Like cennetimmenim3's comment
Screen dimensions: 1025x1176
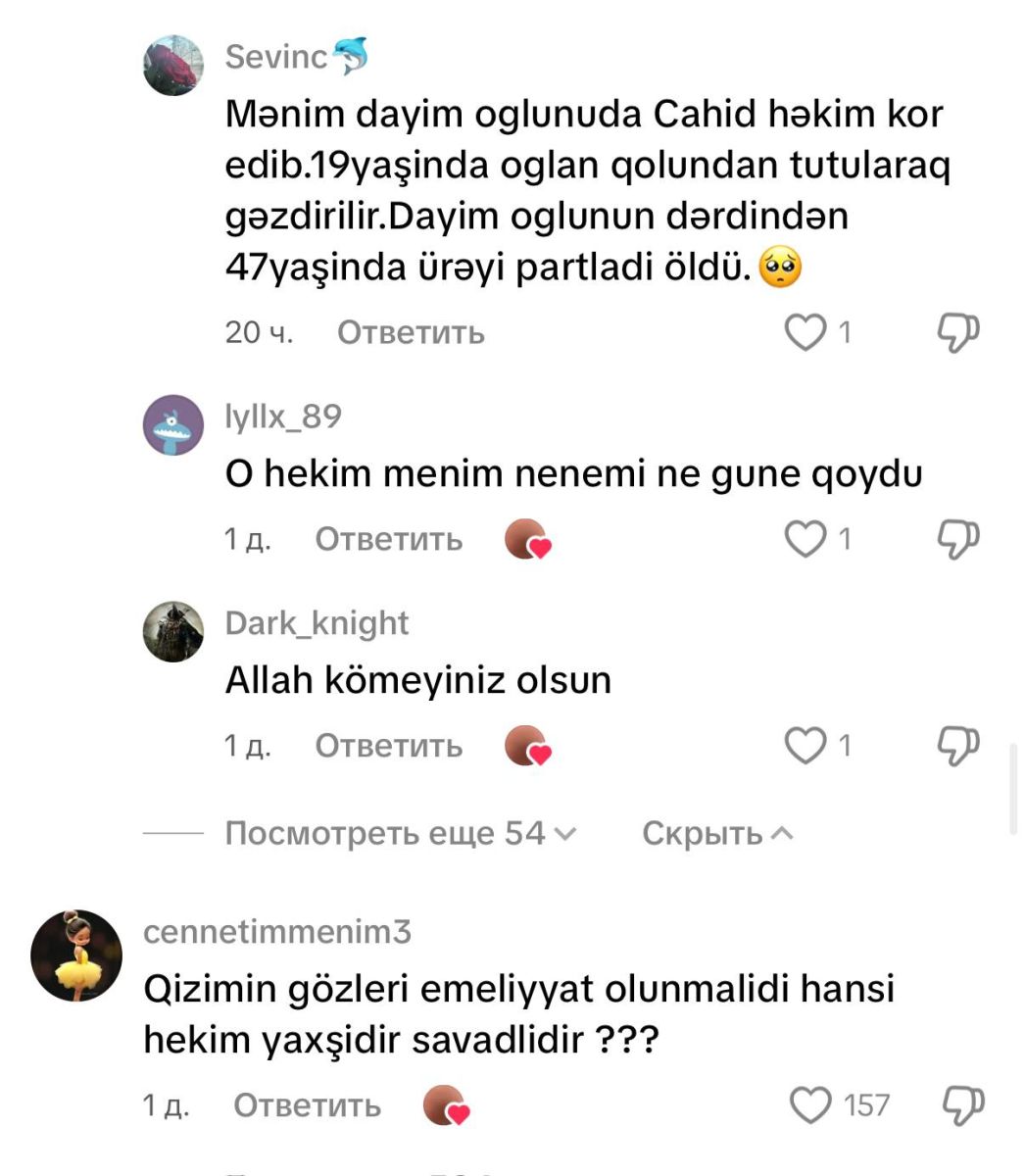(x=810, y=1105)
